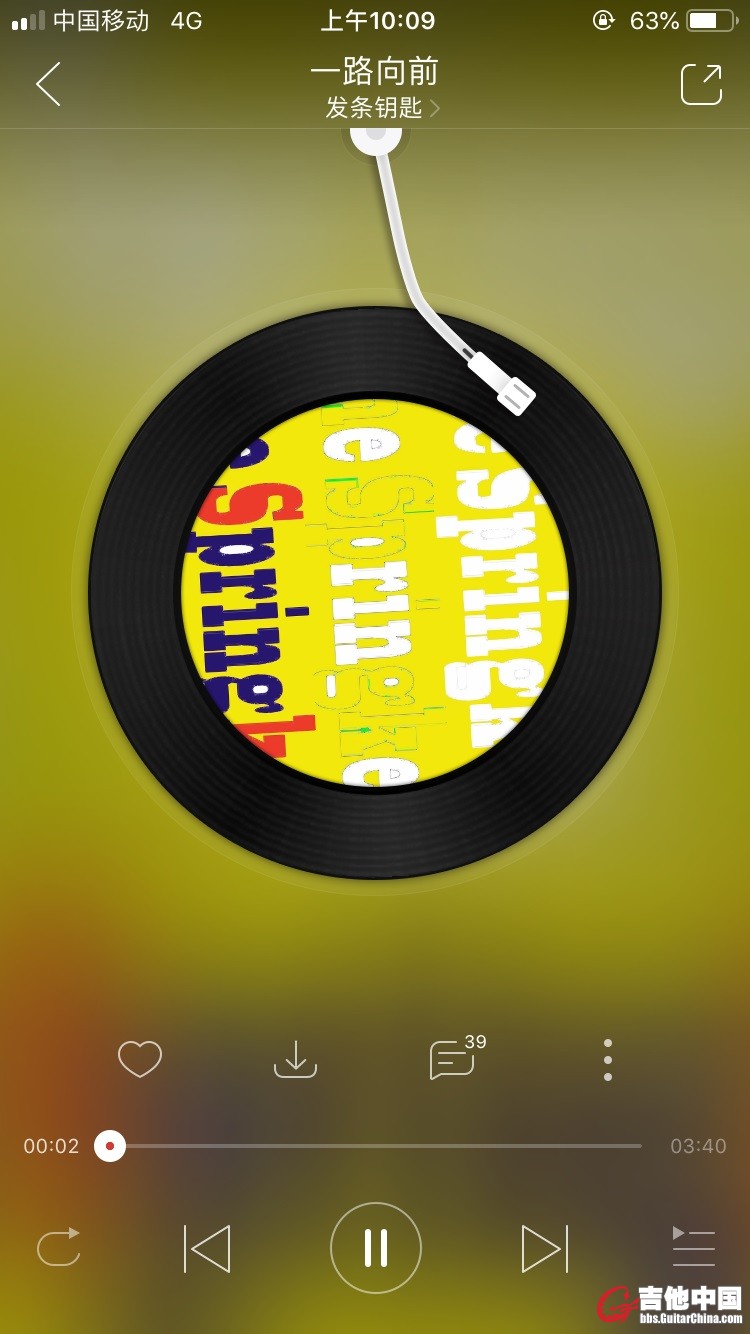Share the song 一路向前
Screen dimensions: 750x1334
(x=701, y=84)
